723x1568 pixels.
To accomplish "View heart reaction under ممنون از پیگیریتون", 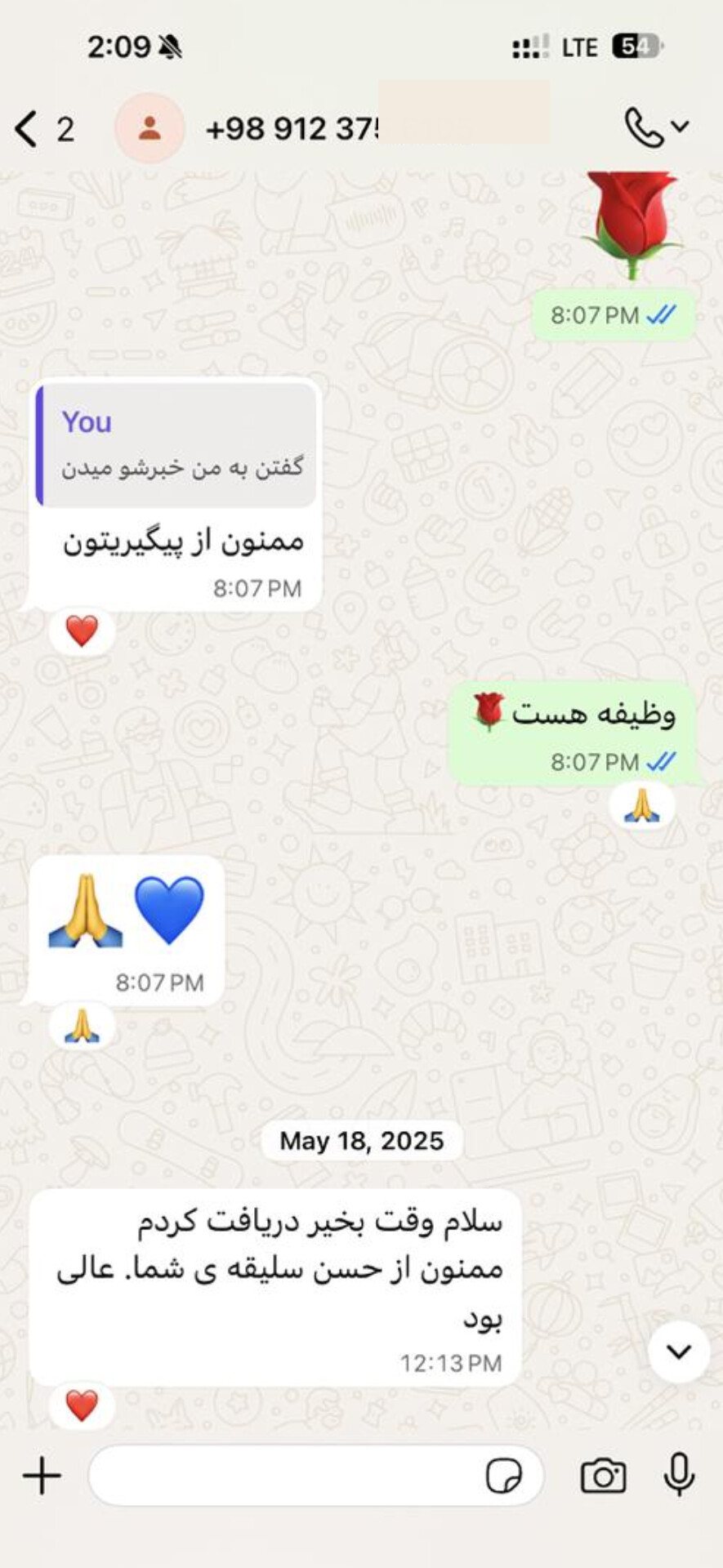I will click(x=82, y=631).
